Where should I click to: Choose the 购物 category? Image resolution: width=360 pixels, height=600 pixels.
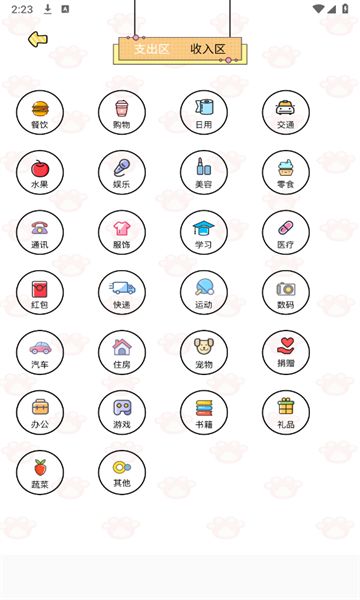pyautogui.click(x=122, y=112)
